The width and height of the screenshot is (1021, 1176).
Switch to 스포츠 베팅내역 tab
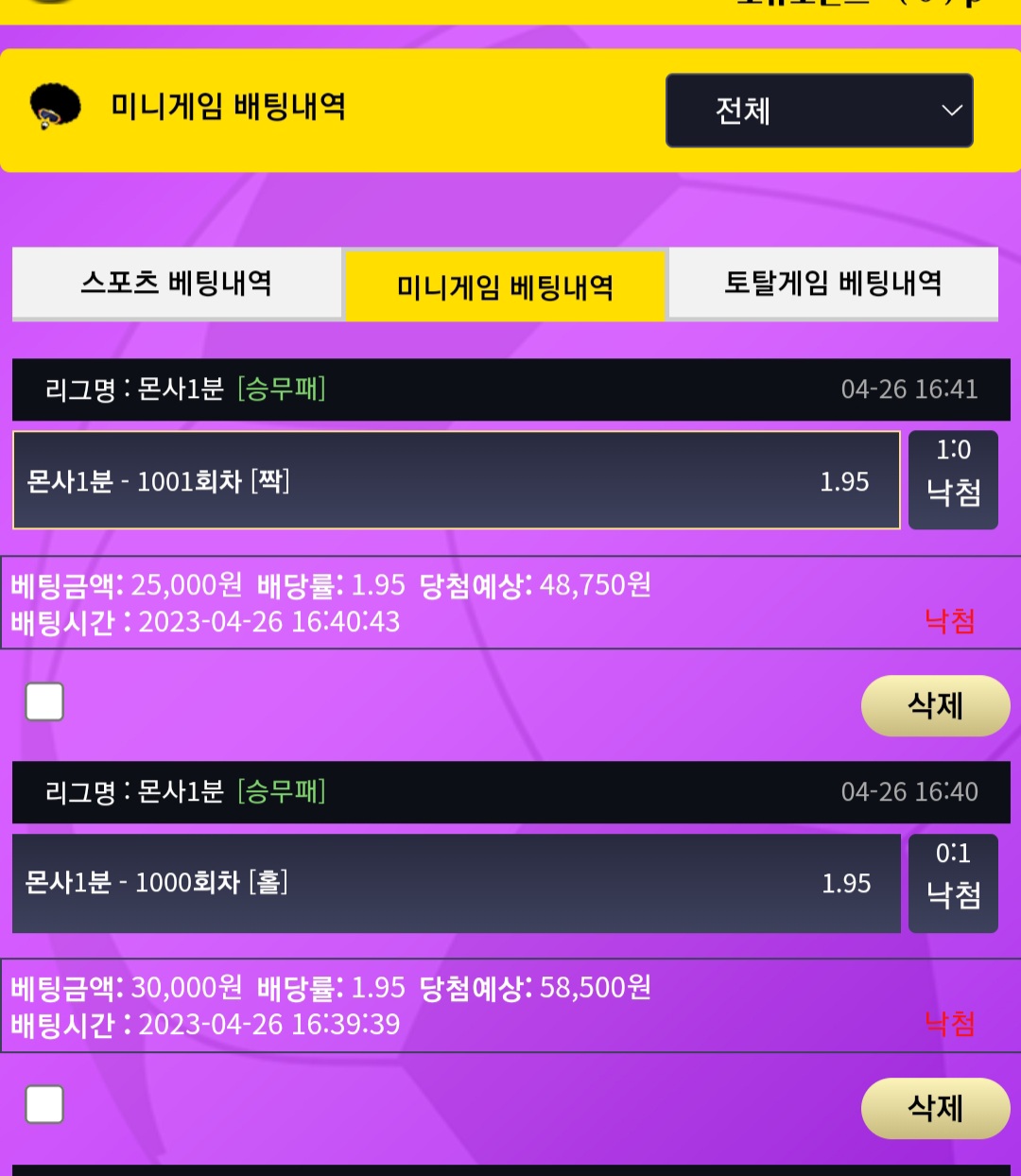177,284
